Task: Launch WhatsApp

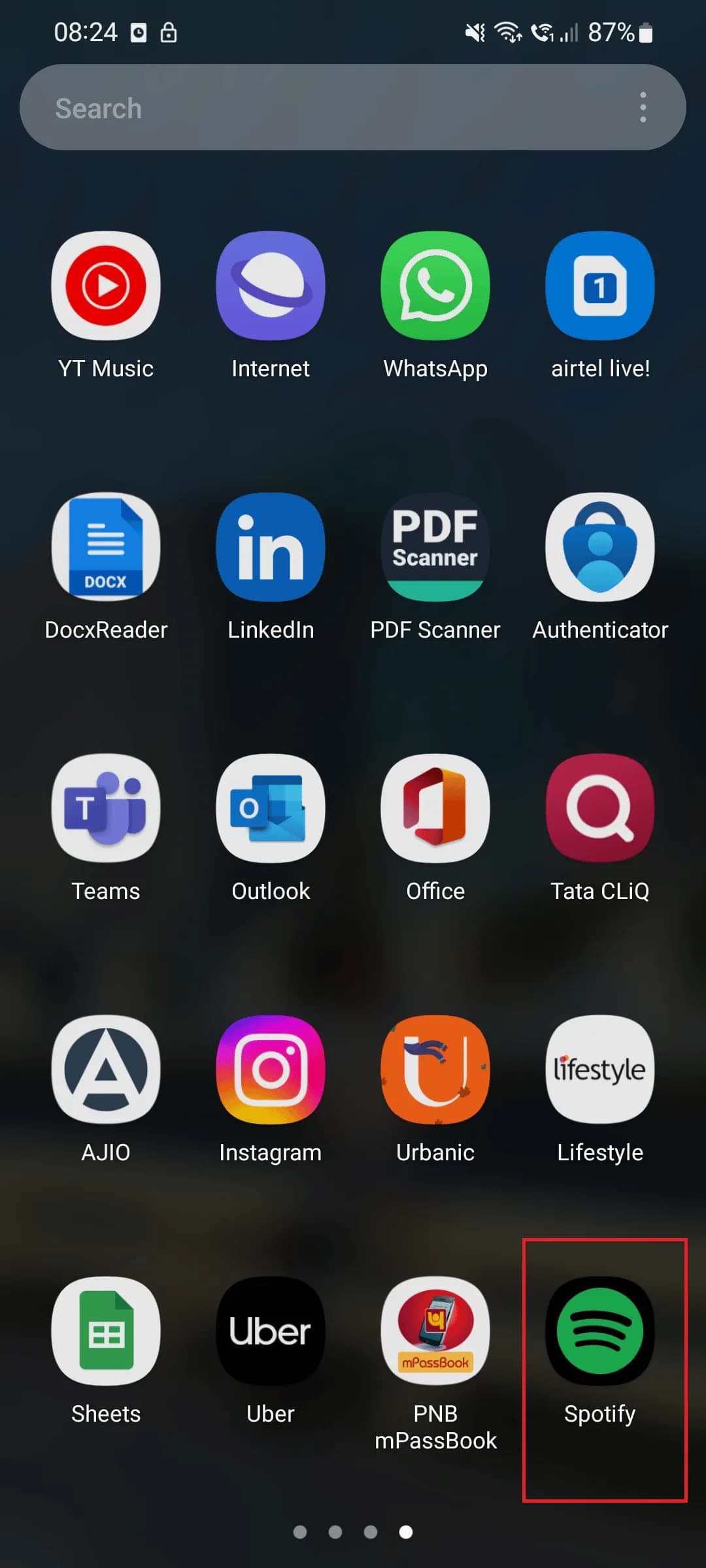Action: [x=435, y=286]
